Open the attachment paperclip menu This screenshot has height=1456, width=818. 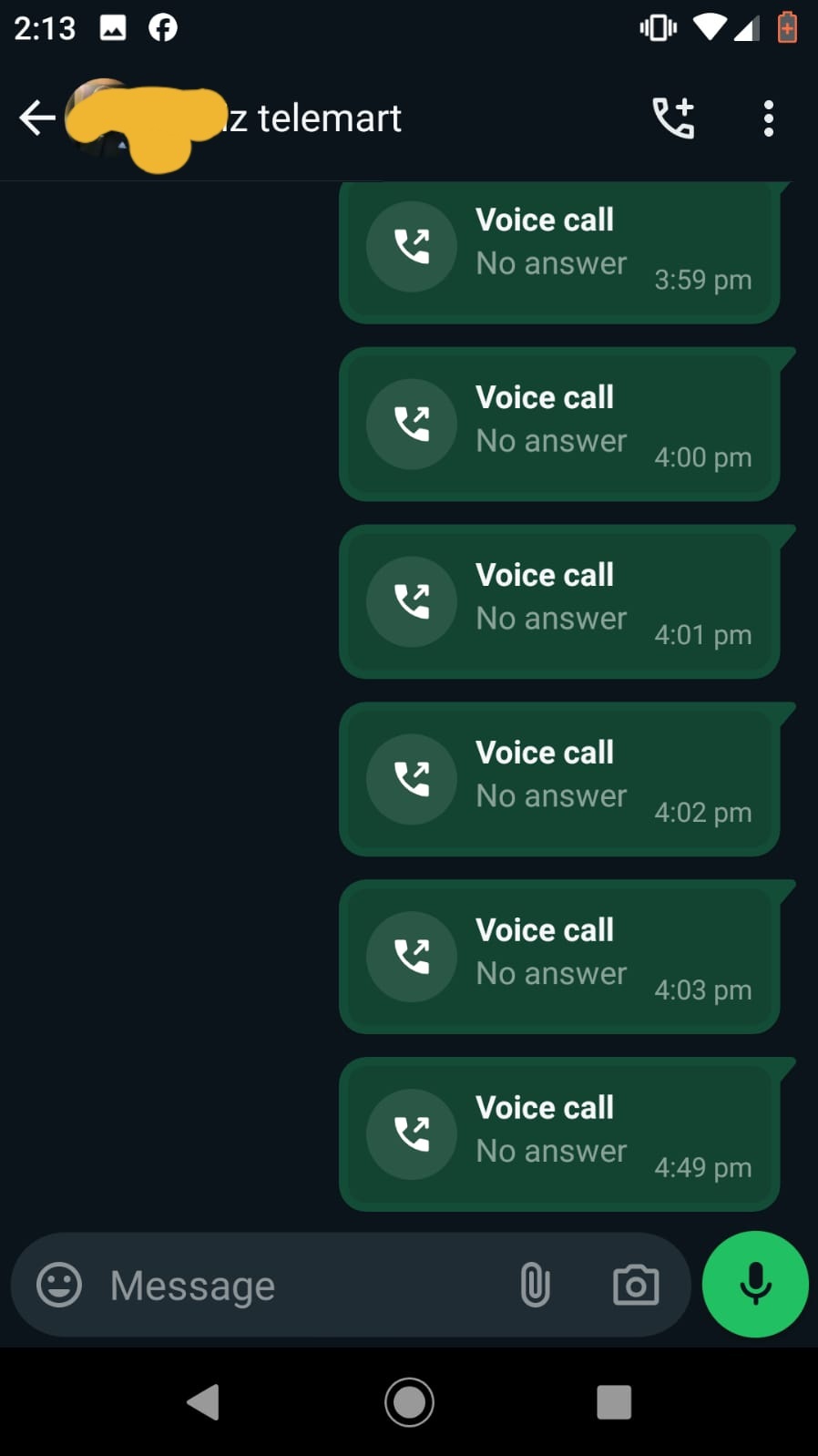coord(535,1285)
